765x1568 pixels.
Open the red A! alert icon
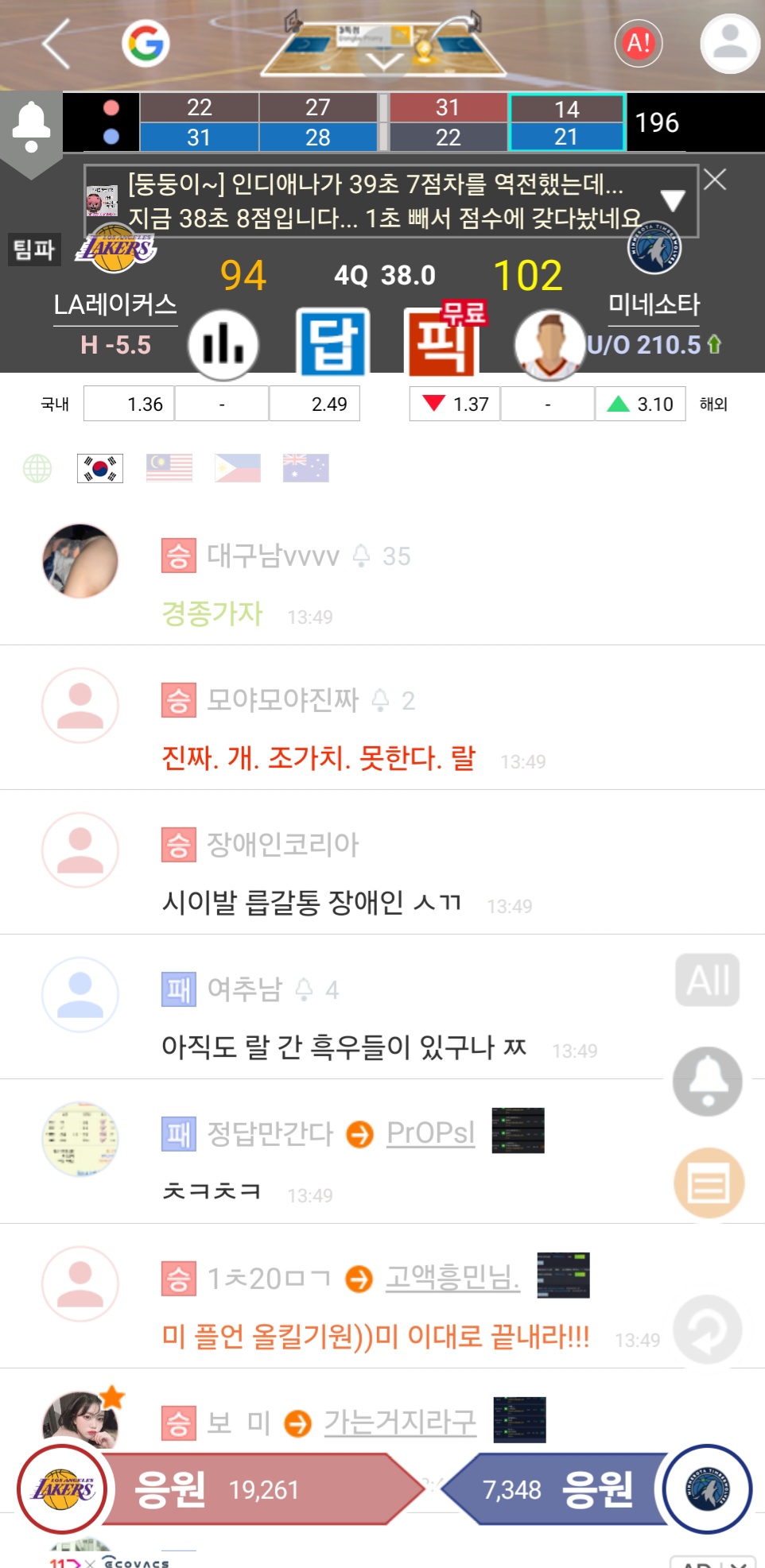[x=639, y=43]
